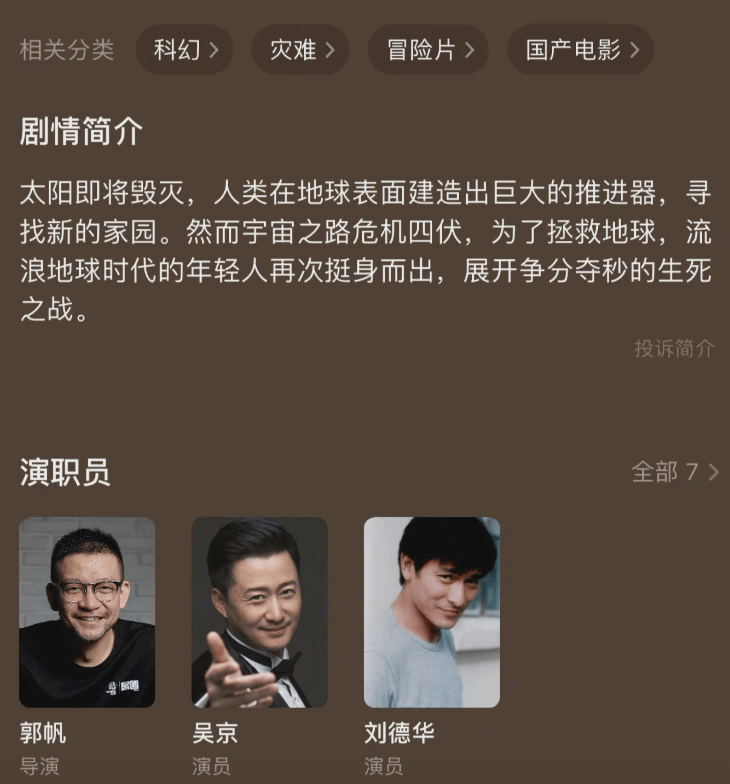Click actor 刘德华's photo
730x784 pixels.
click(x=432, y=611)
